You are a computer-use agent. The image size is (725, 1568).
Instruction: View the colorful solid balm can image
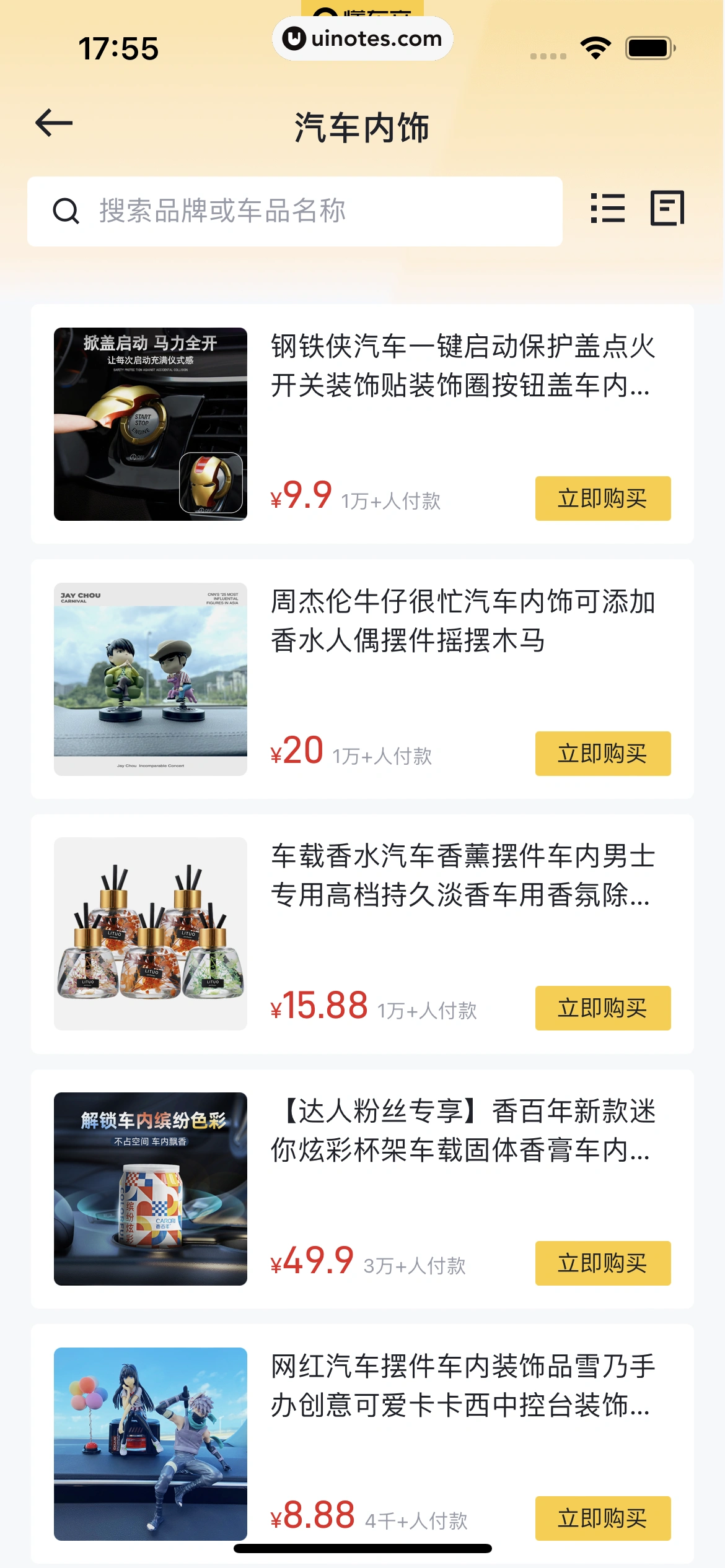151,1189
